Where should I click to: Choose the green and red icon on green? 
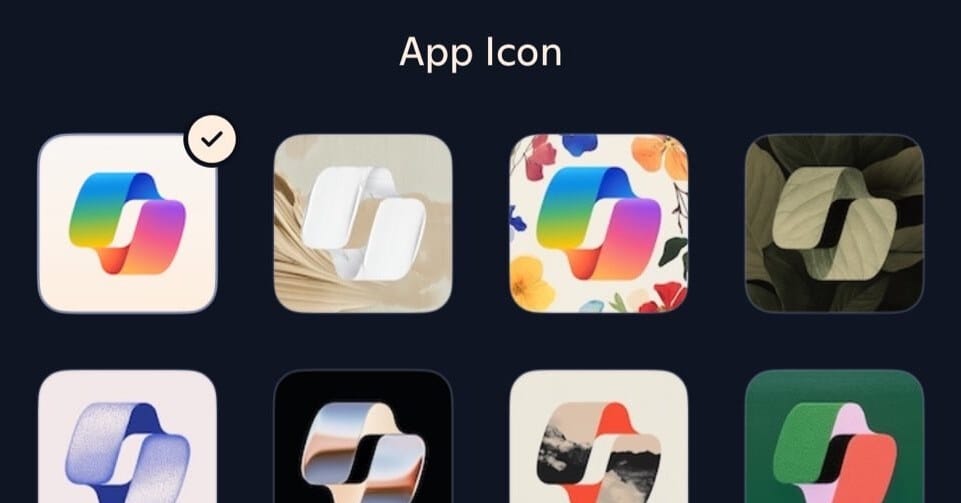(x=834, y=440)
